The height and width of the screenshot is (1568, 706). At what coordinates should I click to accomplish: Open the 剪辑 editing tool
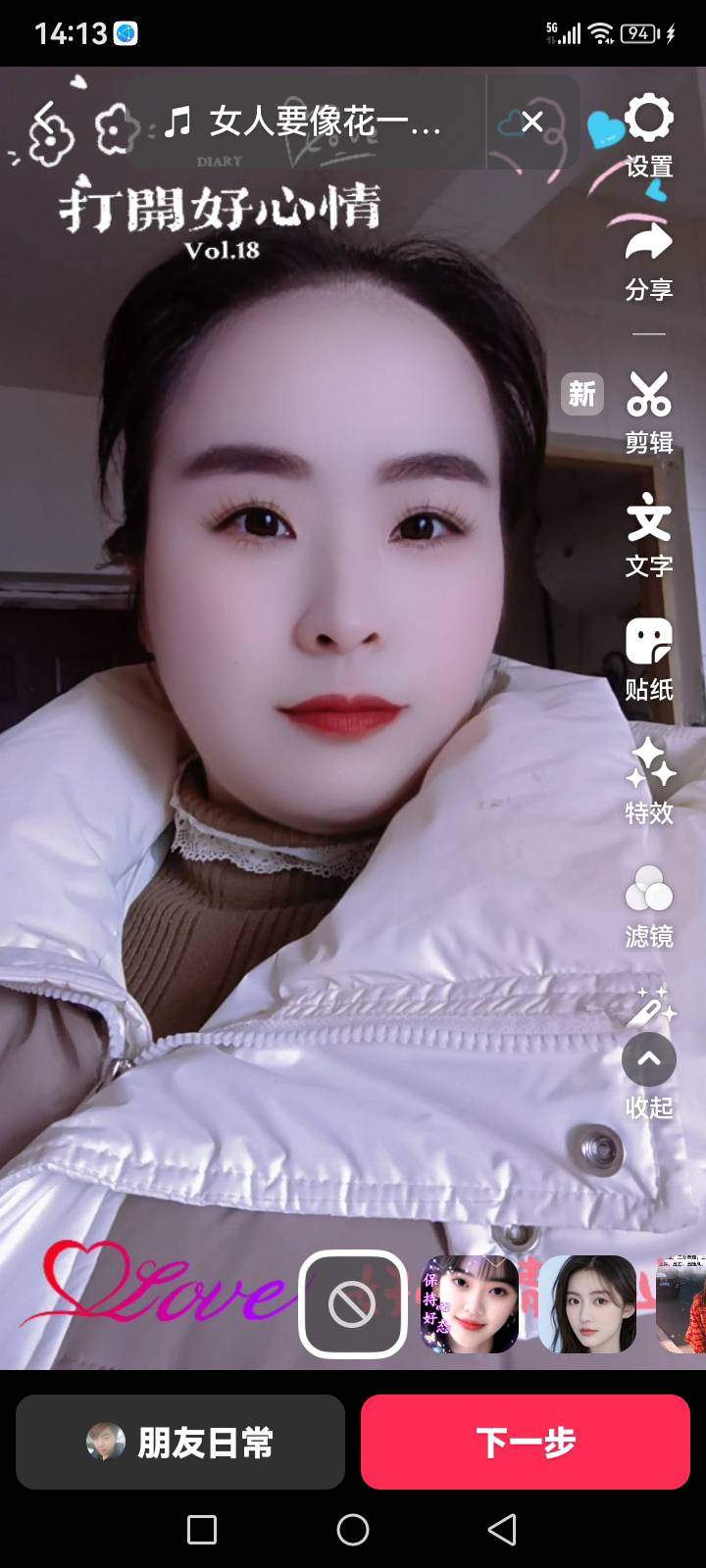click(x=649, y=412)
